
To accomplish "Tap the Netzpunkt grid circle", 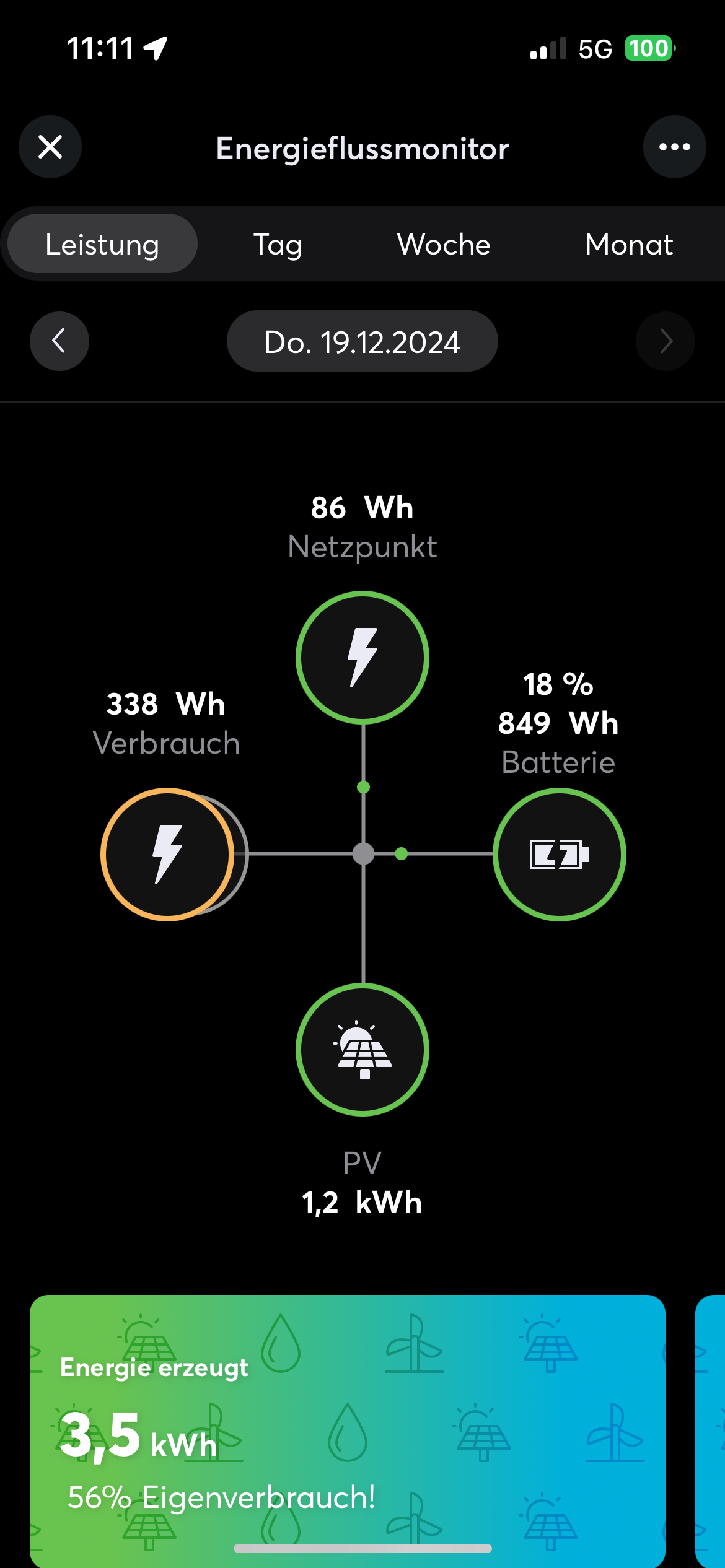I will coord(362,657).
